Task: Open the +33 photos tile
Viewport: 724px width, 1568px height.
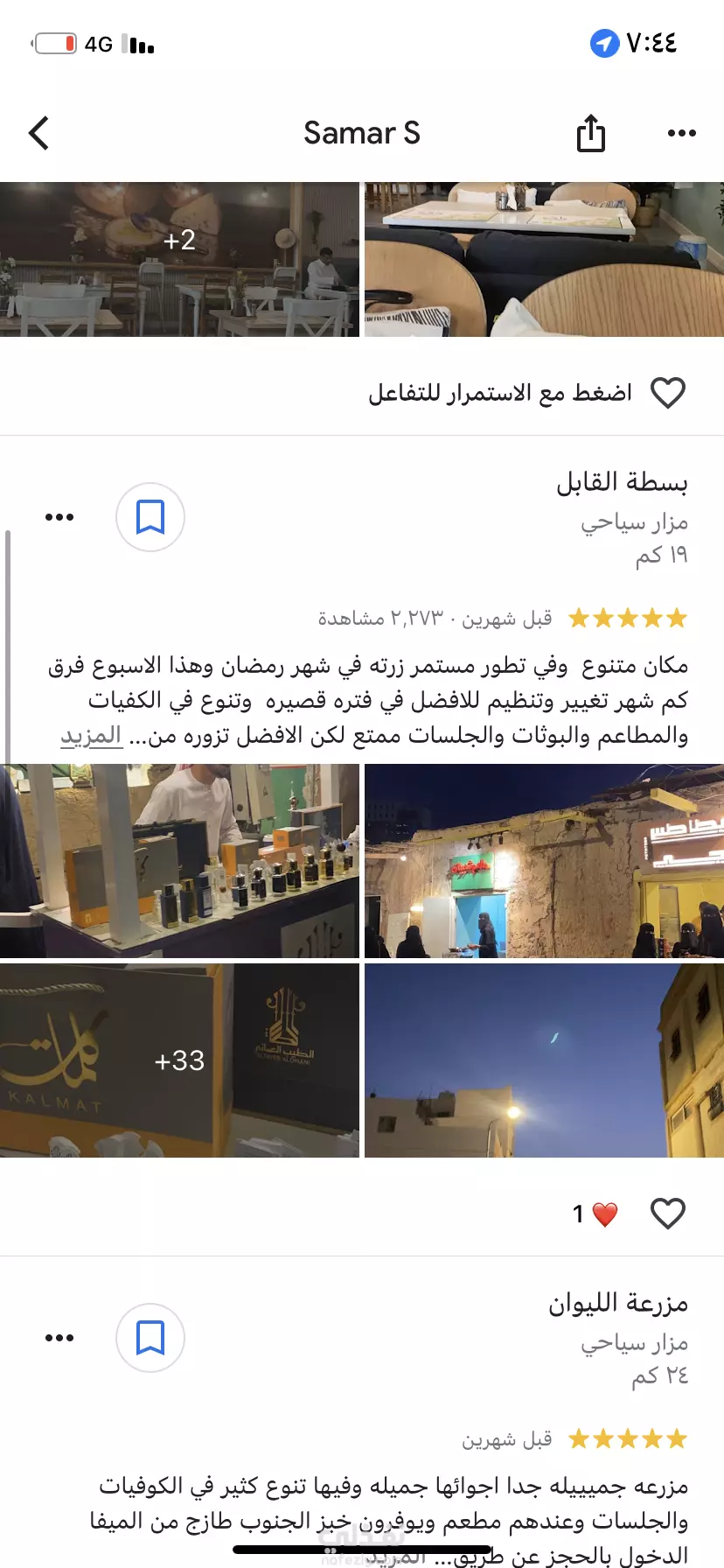Action: 179,1060
